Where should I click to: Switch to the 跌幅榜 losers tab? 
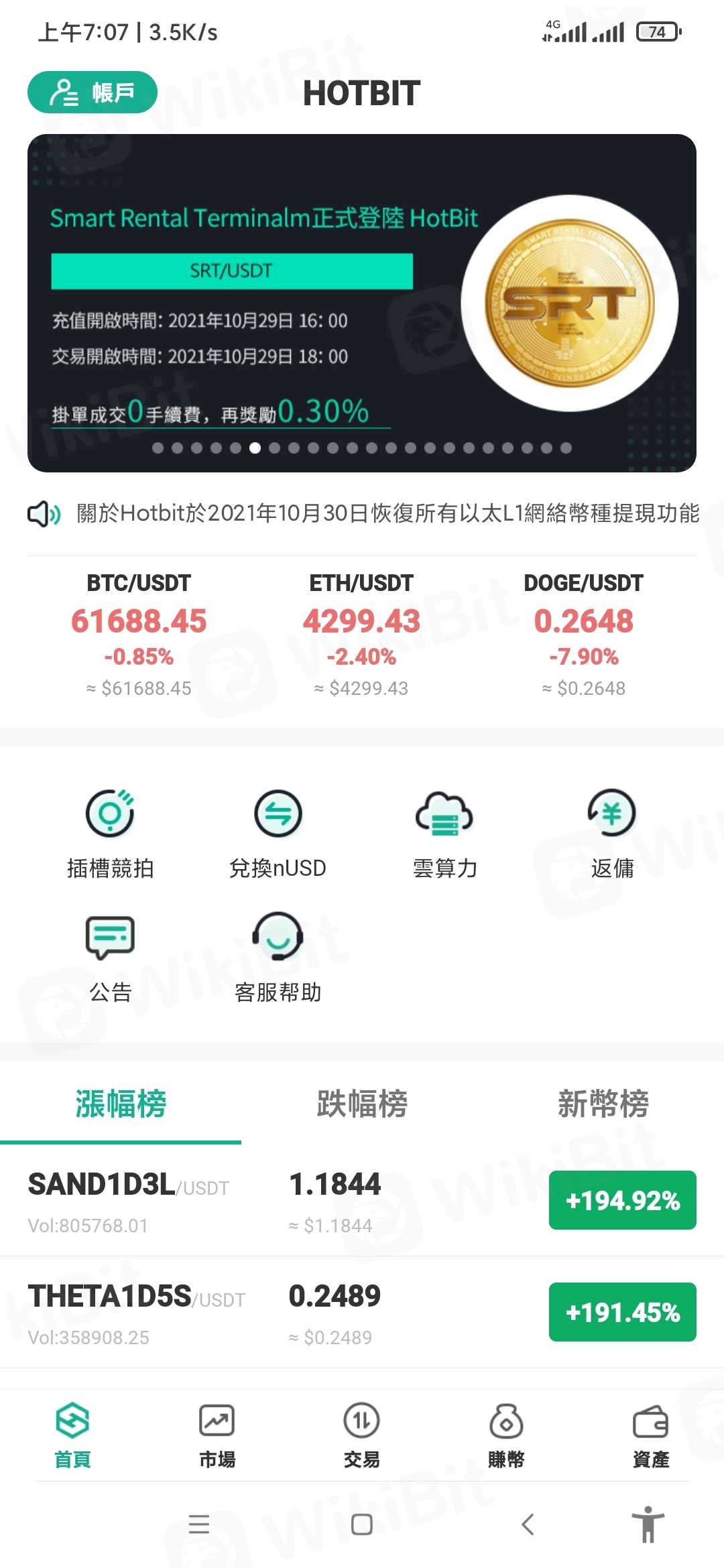click(x=362, y=1104)
